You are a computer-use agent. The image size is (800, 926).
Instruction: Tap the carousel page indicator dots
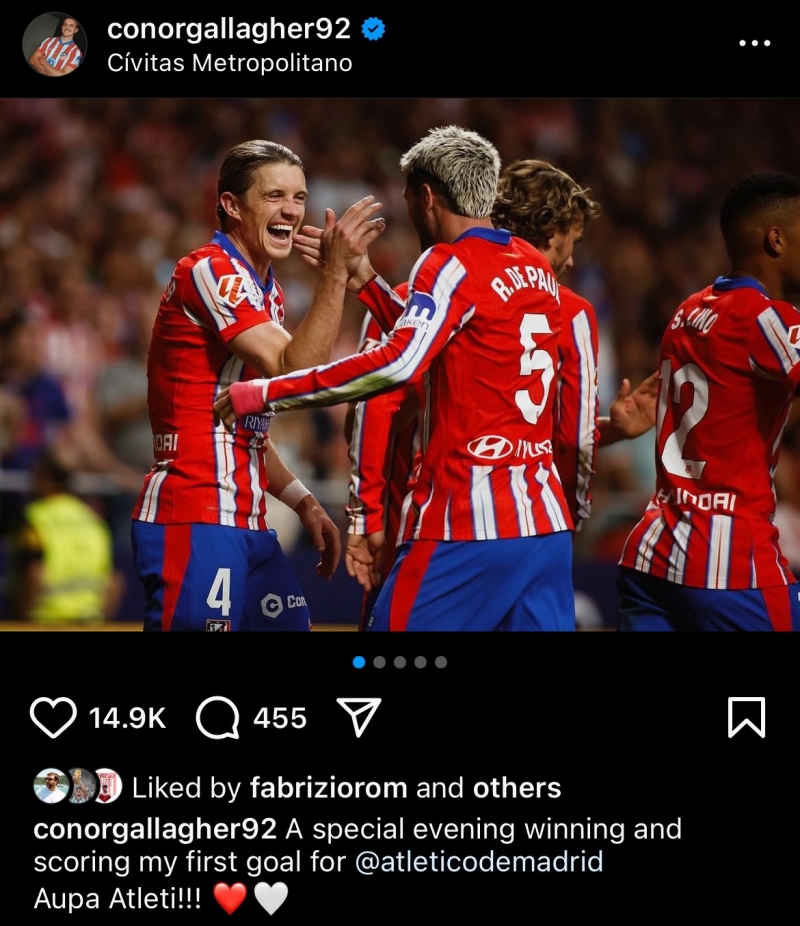click(x=400, y=662)
